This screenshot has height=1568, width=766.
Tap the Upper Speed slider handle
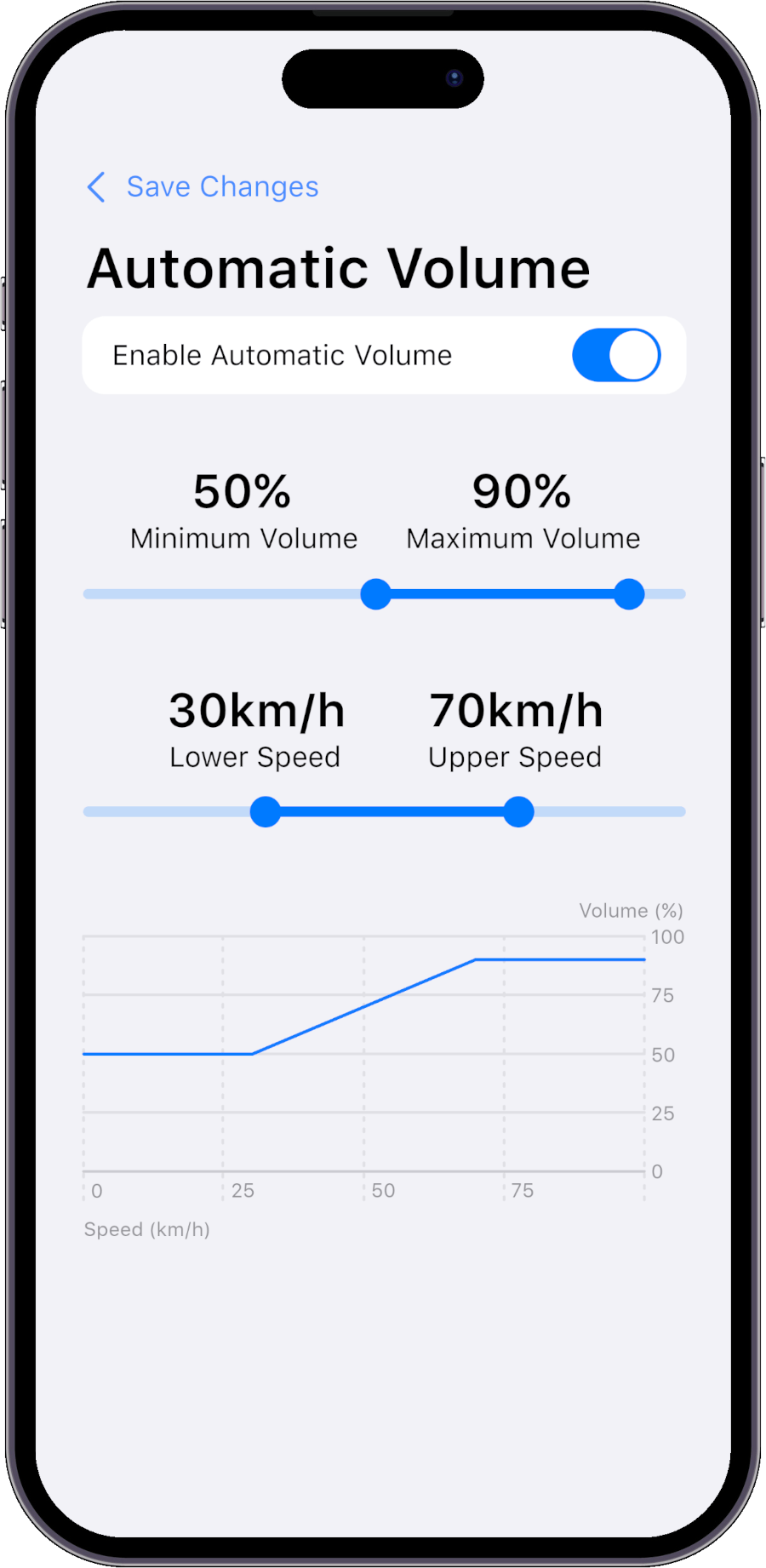coord(518,812)
